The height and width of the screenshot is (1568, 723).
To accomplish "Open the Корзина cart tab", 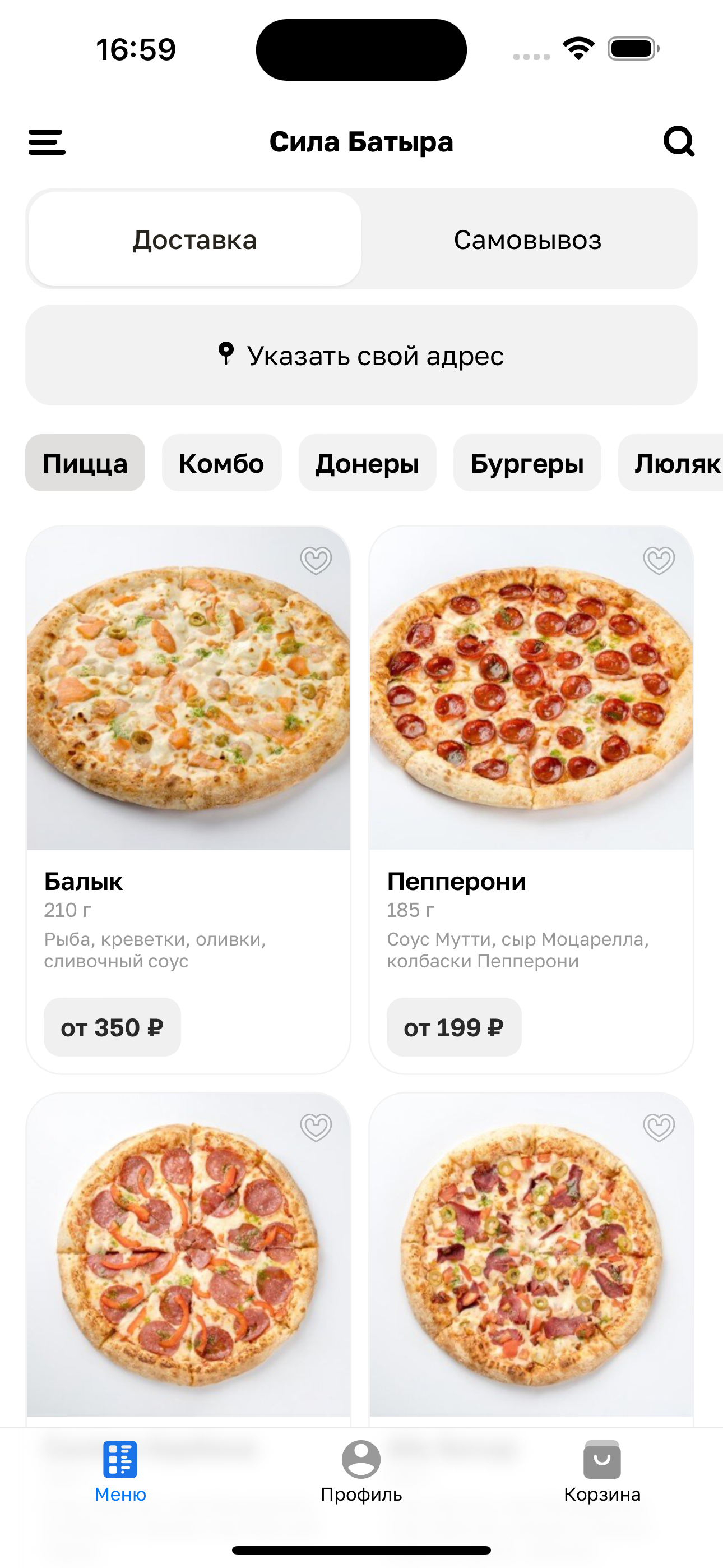I will click(x=602, y=1470).
